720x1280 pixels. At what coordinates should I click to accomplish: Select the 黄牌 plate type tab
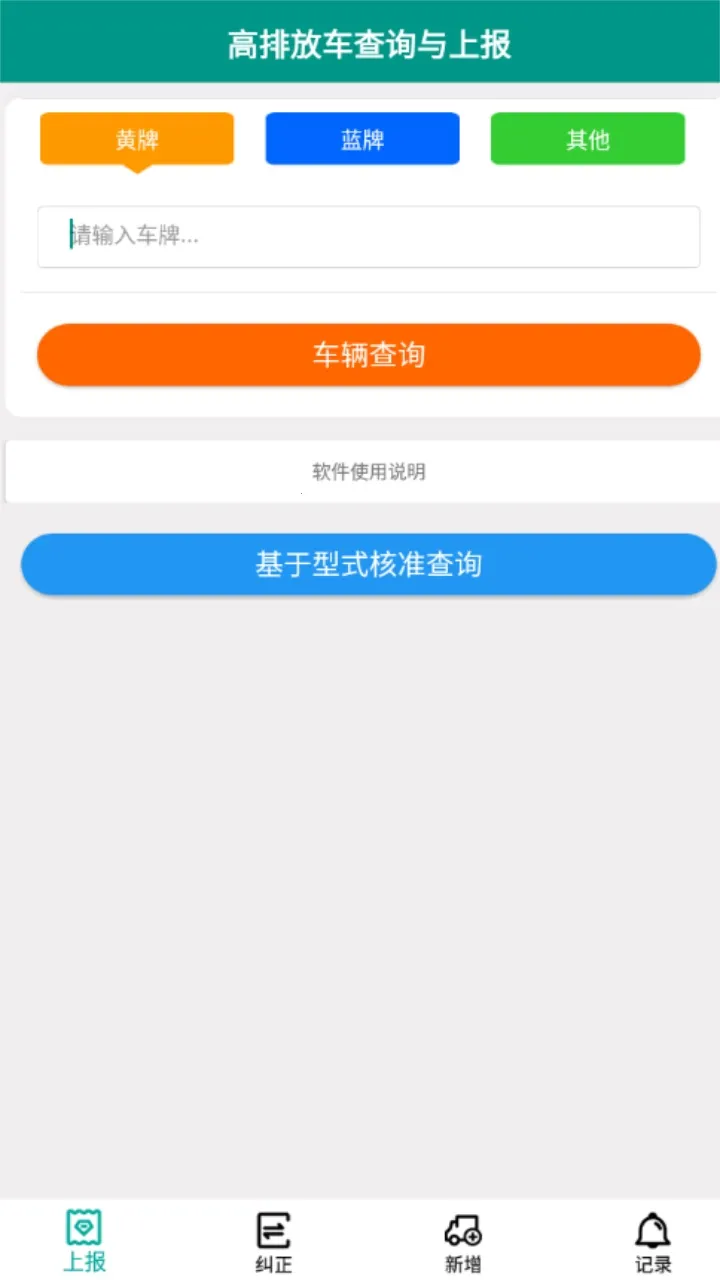(136, 138)
